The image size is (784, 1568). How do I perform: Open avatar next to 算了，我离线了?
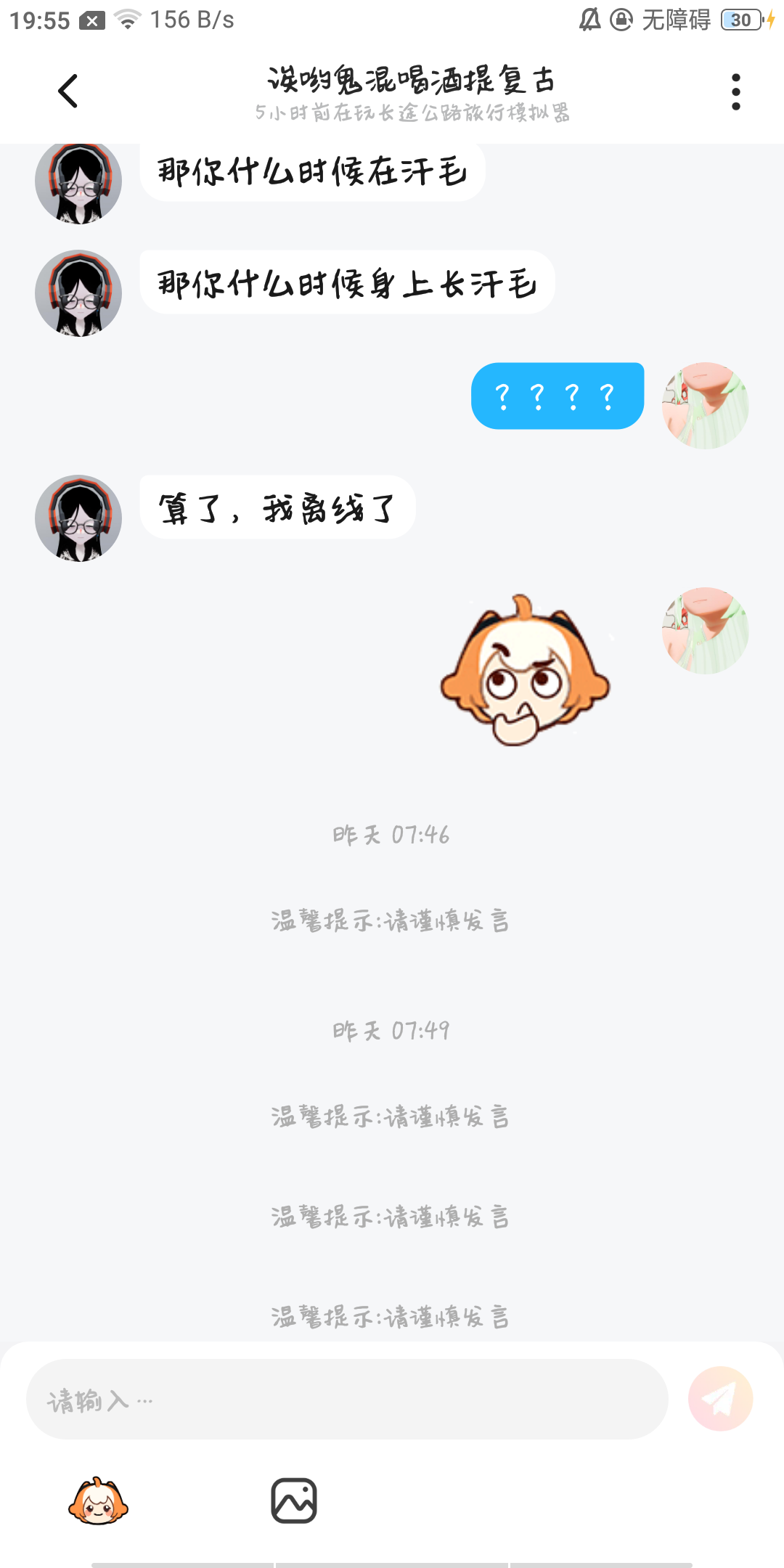coord(78,518)
